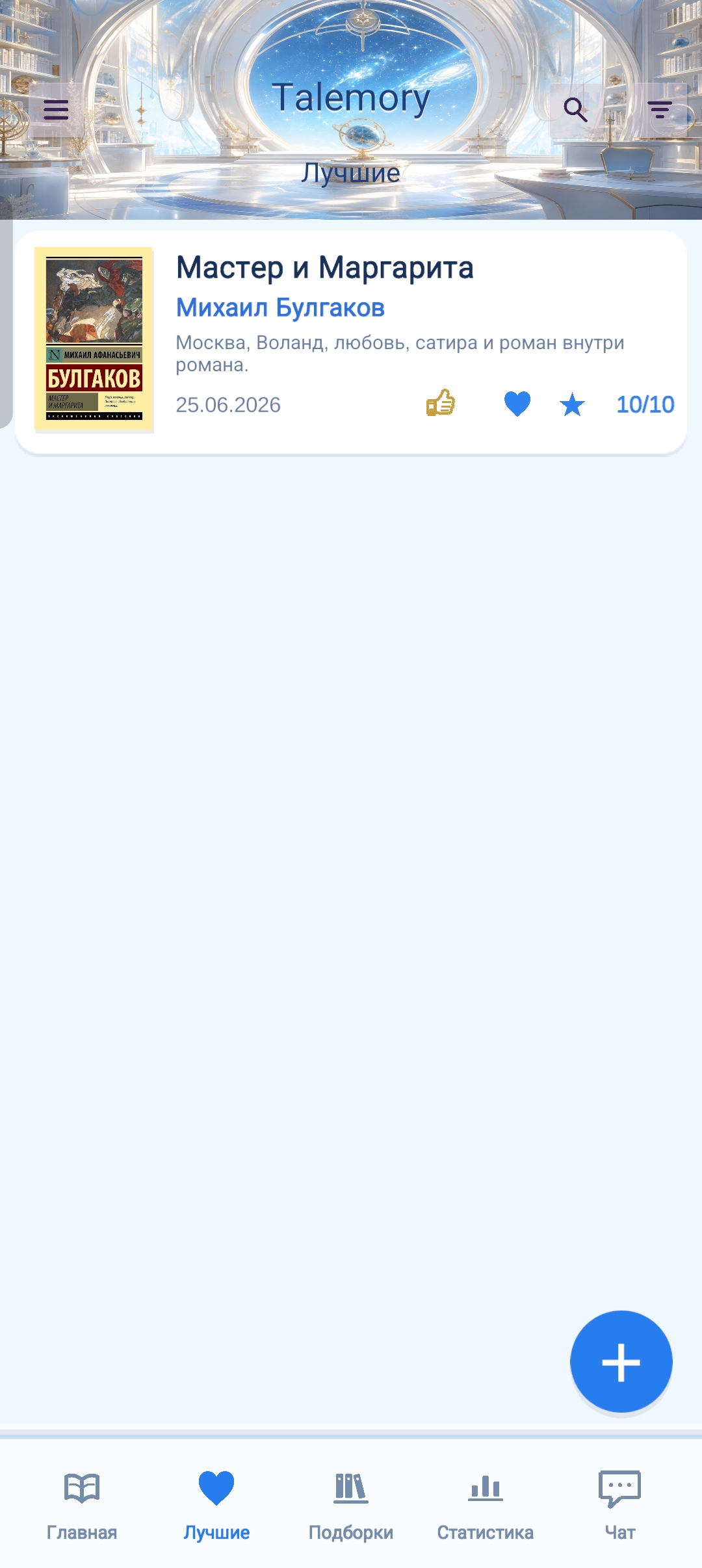This screenshot has height=1568, width=702.
Task: Open the search magnifier
Action: (x=576, y=110)
